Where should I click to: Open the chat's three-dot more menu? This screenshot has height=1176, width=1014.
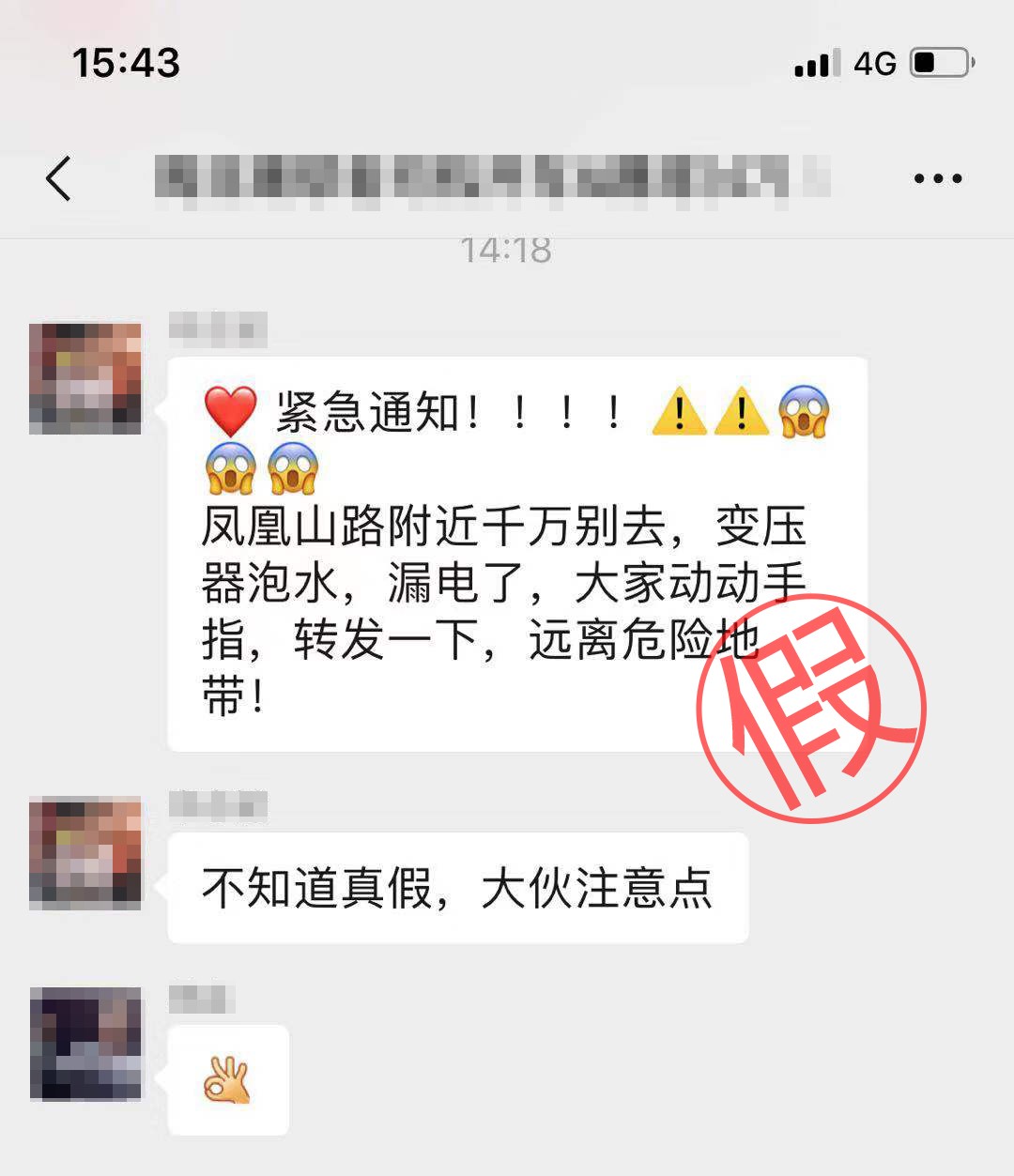tap(937, 178)
